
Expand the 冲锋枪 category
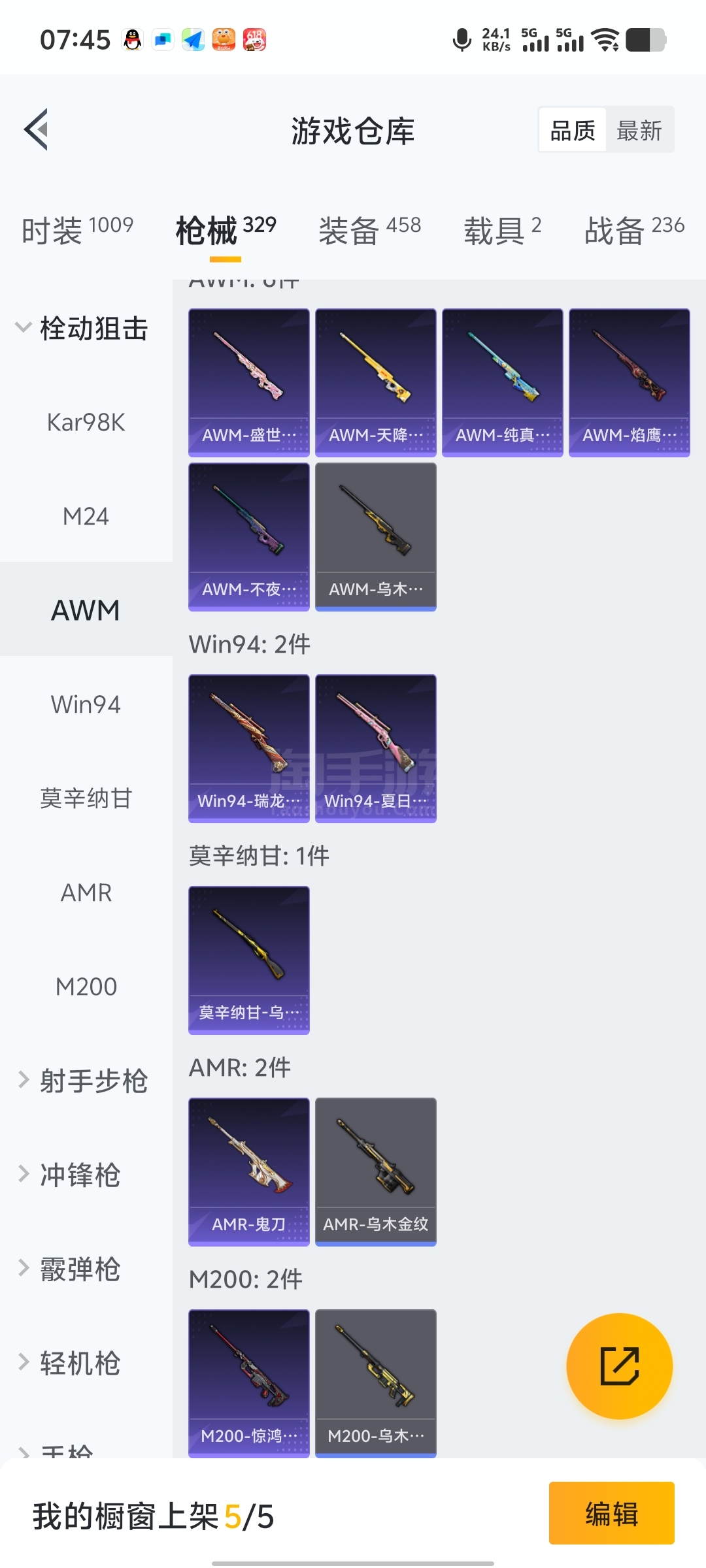(x=69, y=1175)
